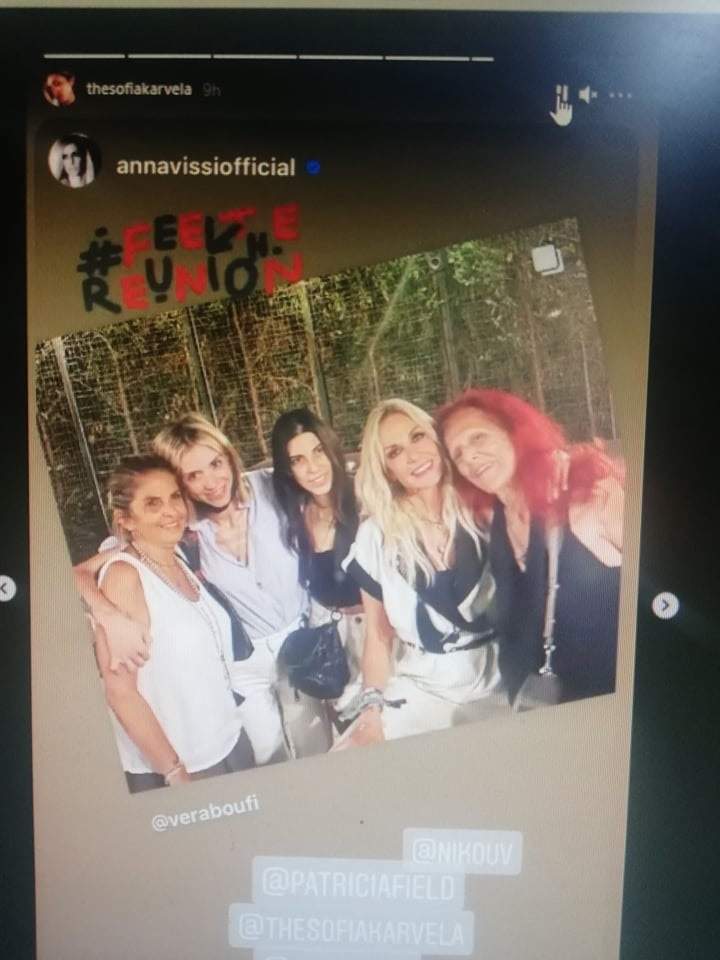The image size is (720, 960).
Task: Tap the @PATRICIAFIELD mention sticker
Action: coord(360,885)
